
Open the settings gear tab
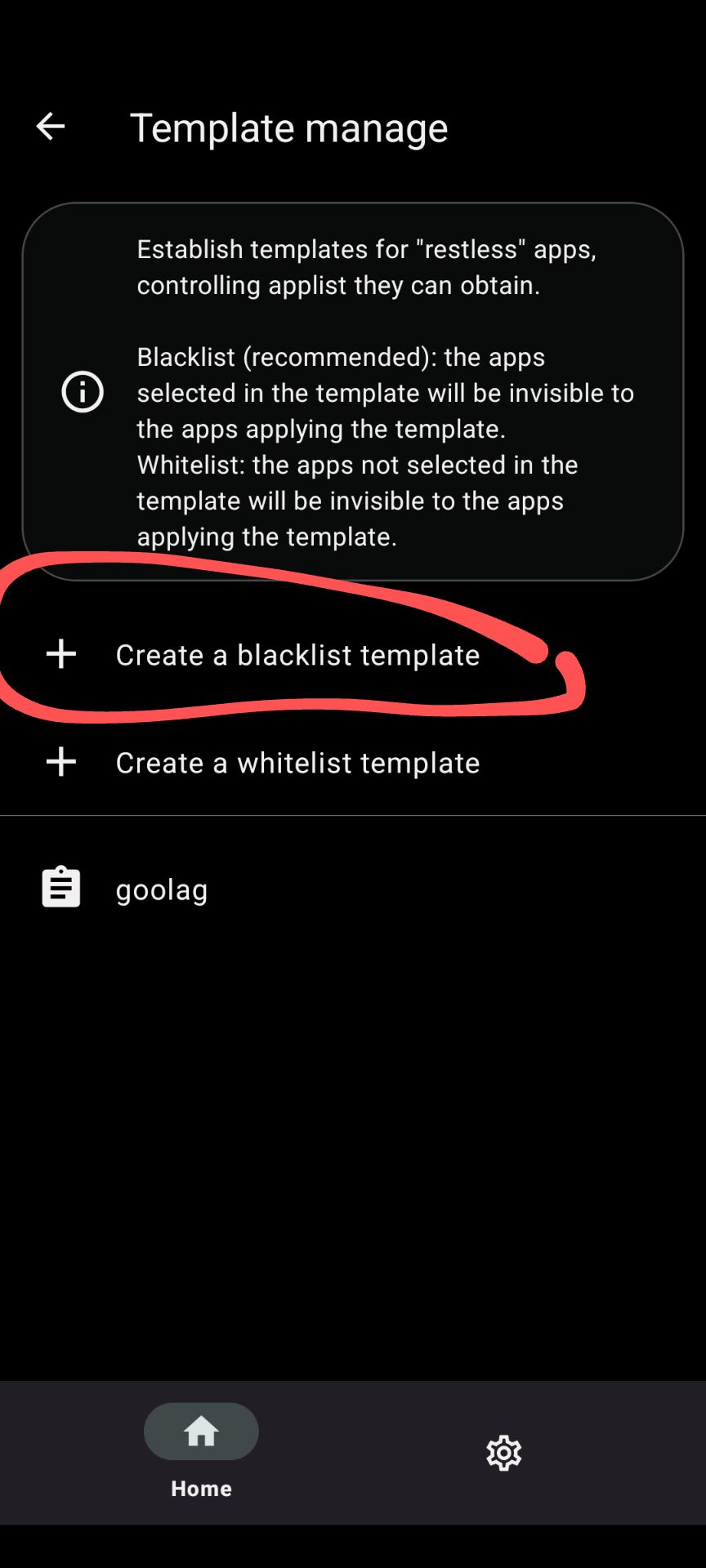[503, 1453]
